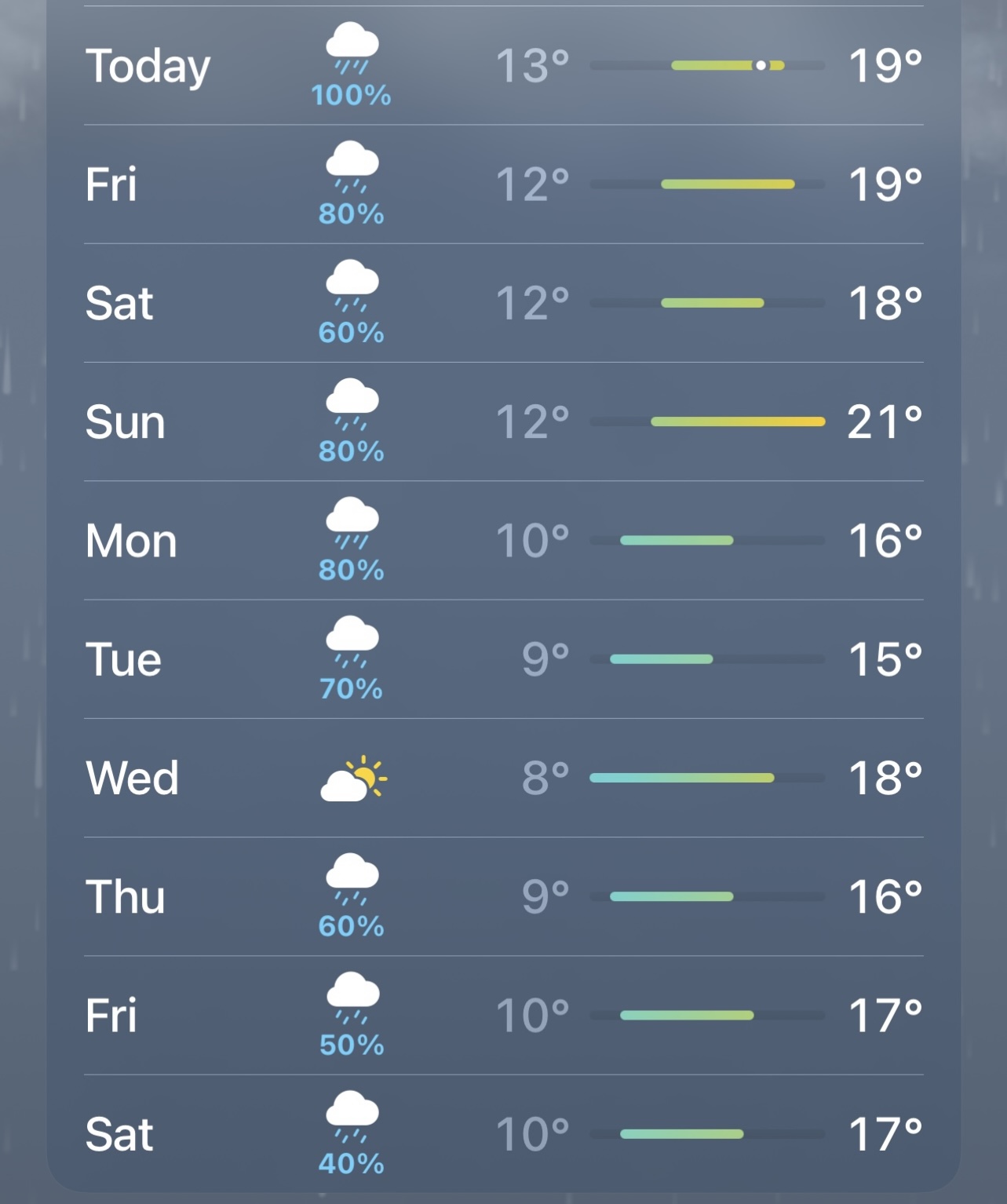This screenshot has height=1204, width=1007.
Task: Open Sunday's forecast with 21° high
Action: point(502,422)
